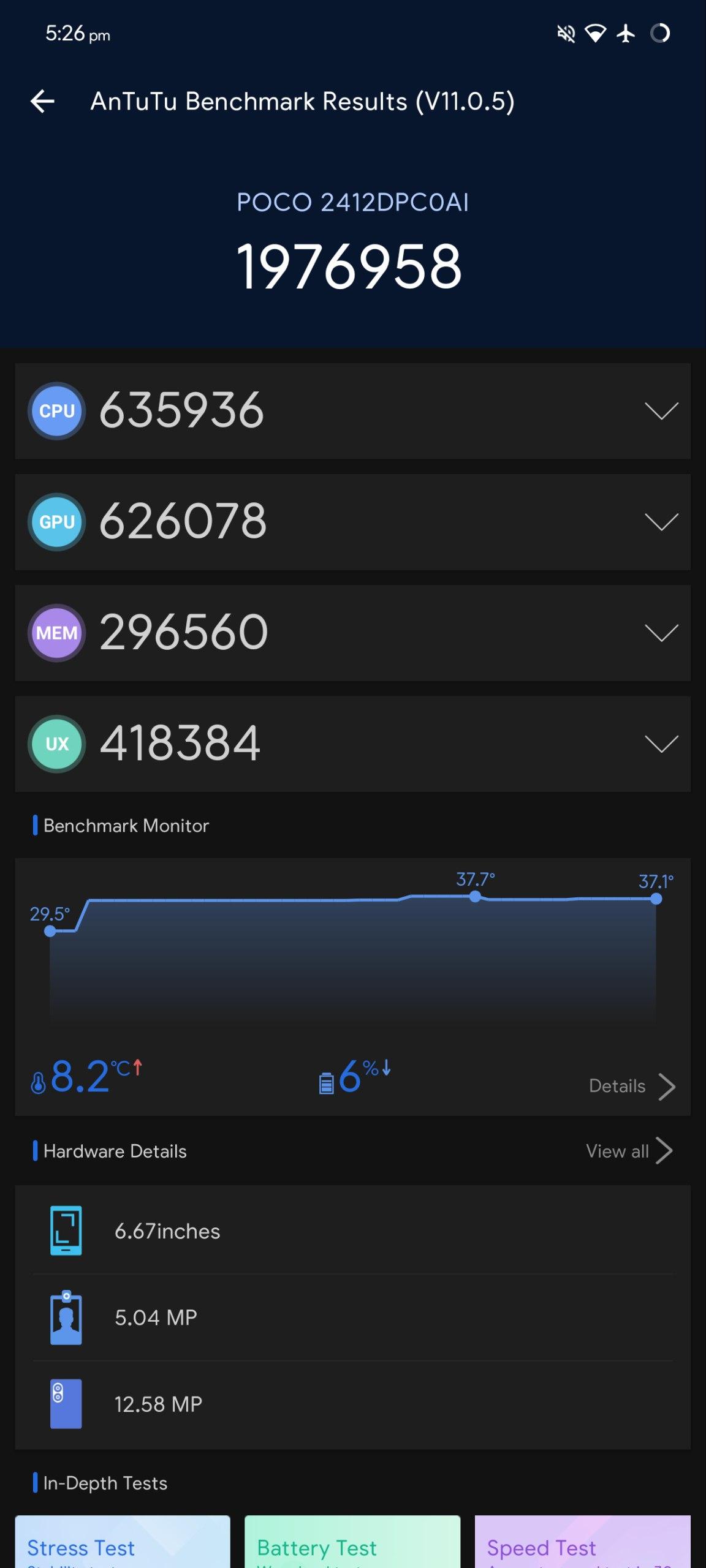Image resolution: width=706 pixels, height=1568 pixels.
Task: Expand the GPU score details
Action: 661,522
